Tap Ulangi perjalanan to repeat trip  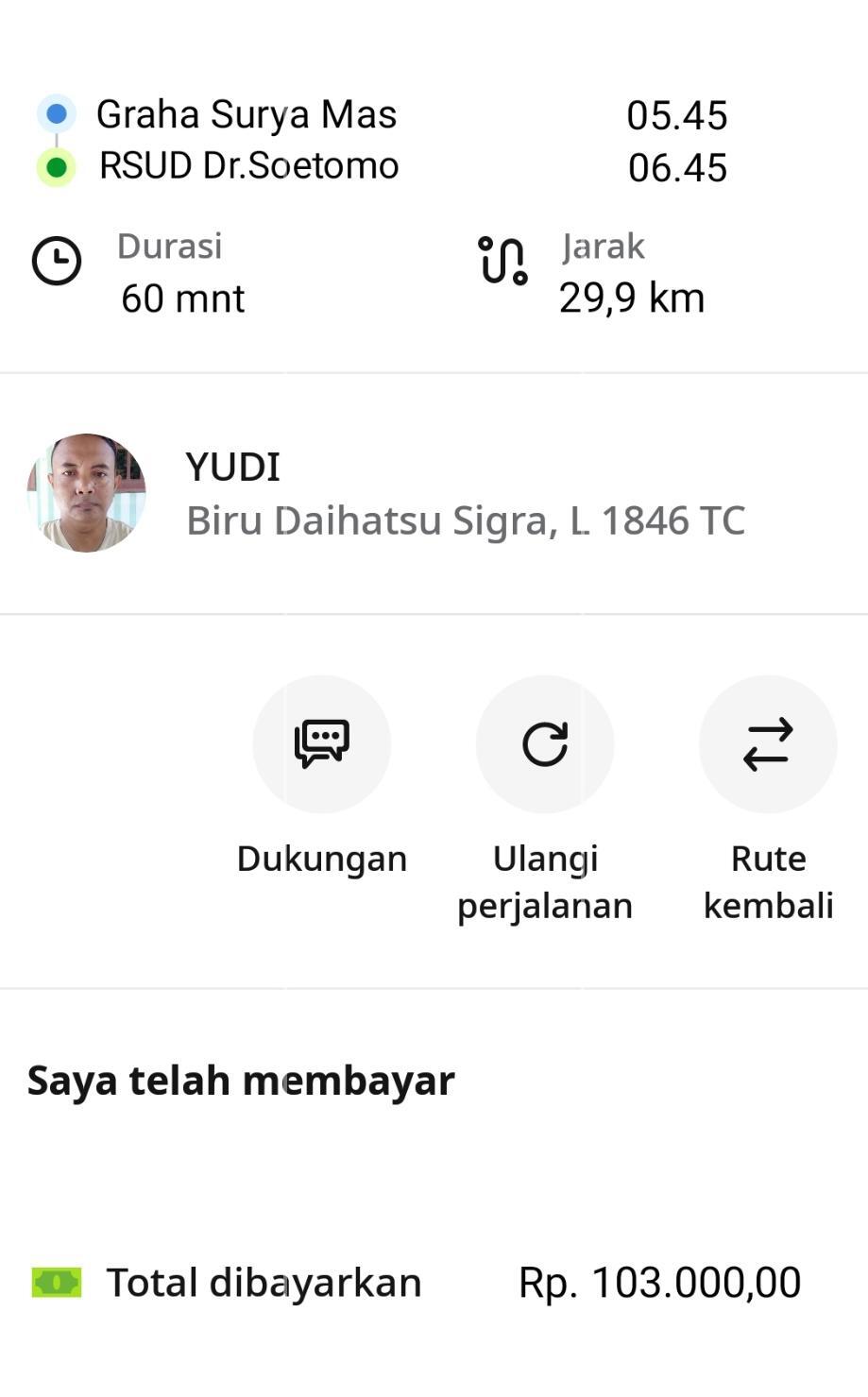[x=545, y=744]
